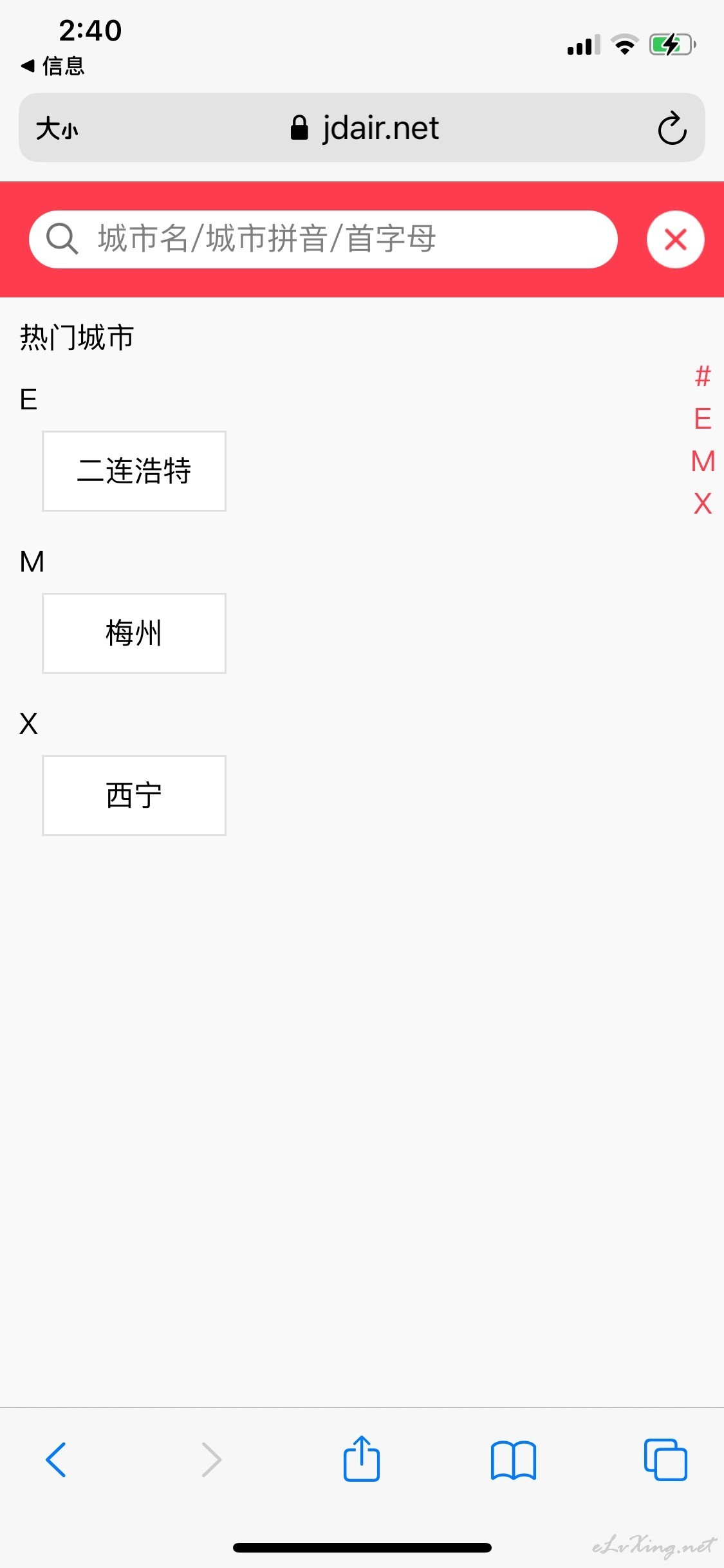Show open Safari tabs
The image size is (724, 1568).
coord(665,1459)
